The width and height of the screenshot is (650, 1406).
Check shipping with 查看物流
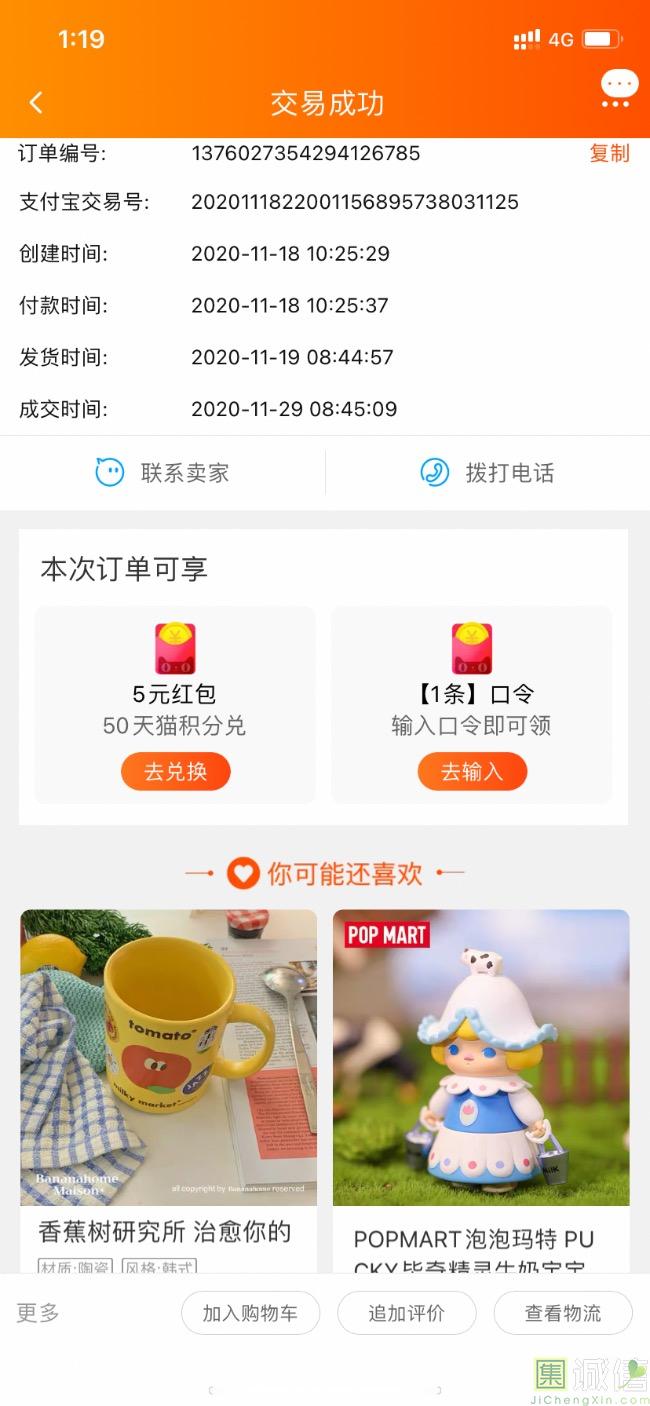pos(563,1313)
